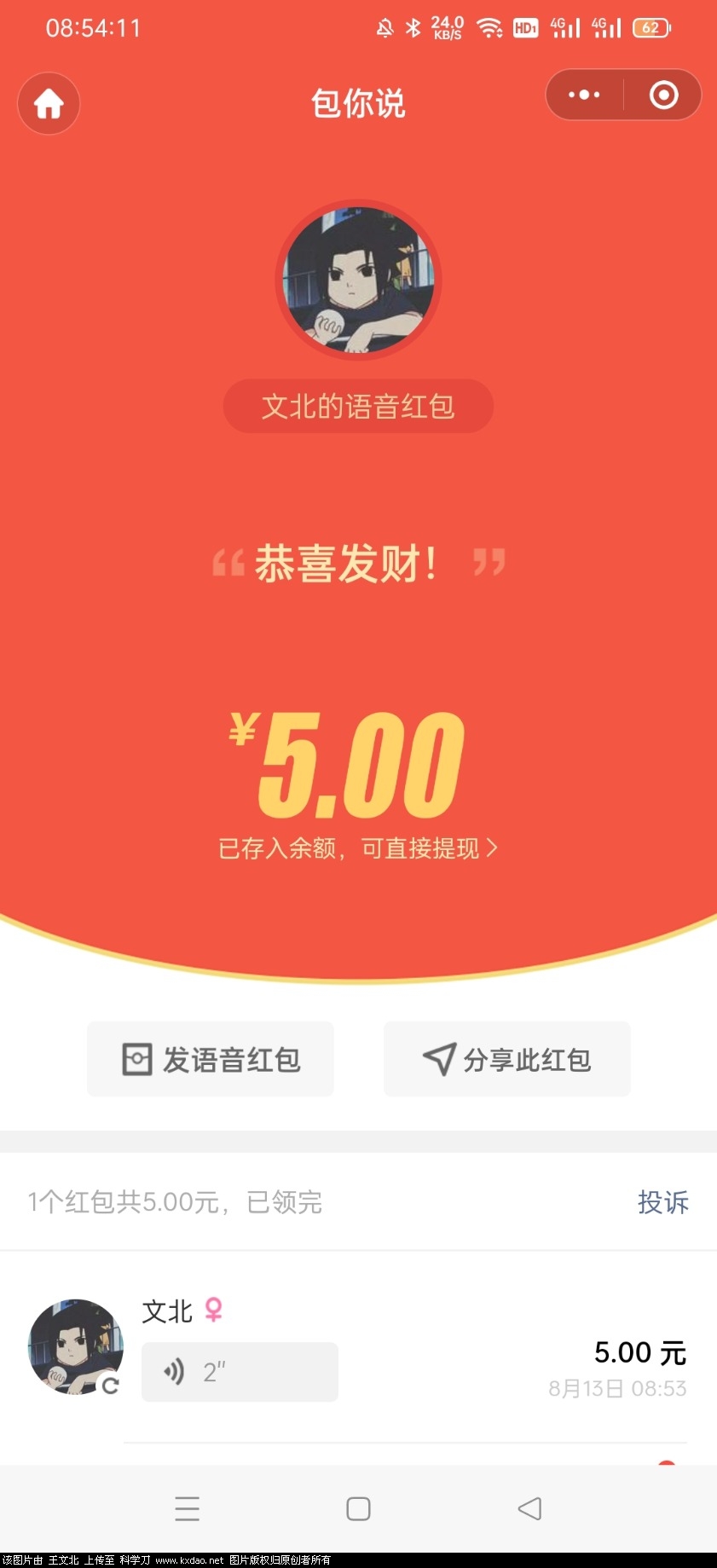This screenshot has height=1568, width=717.
Task: Open the withdraw balance link 已存入余额
Action: coord(357,848)
